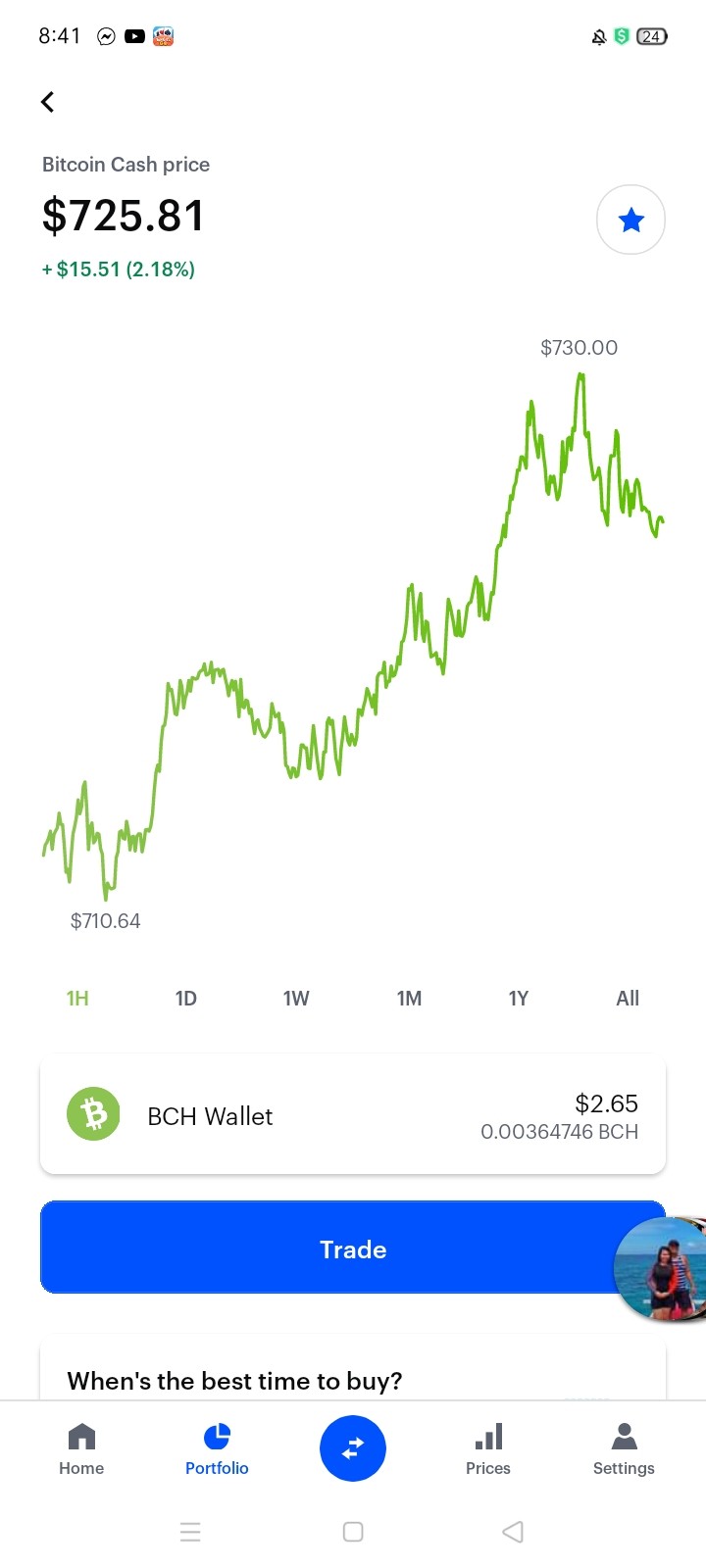The height and width of the screenshot is (1568, 706).
Task: Switch to the Prices tab
Action: pos(488,1449)
